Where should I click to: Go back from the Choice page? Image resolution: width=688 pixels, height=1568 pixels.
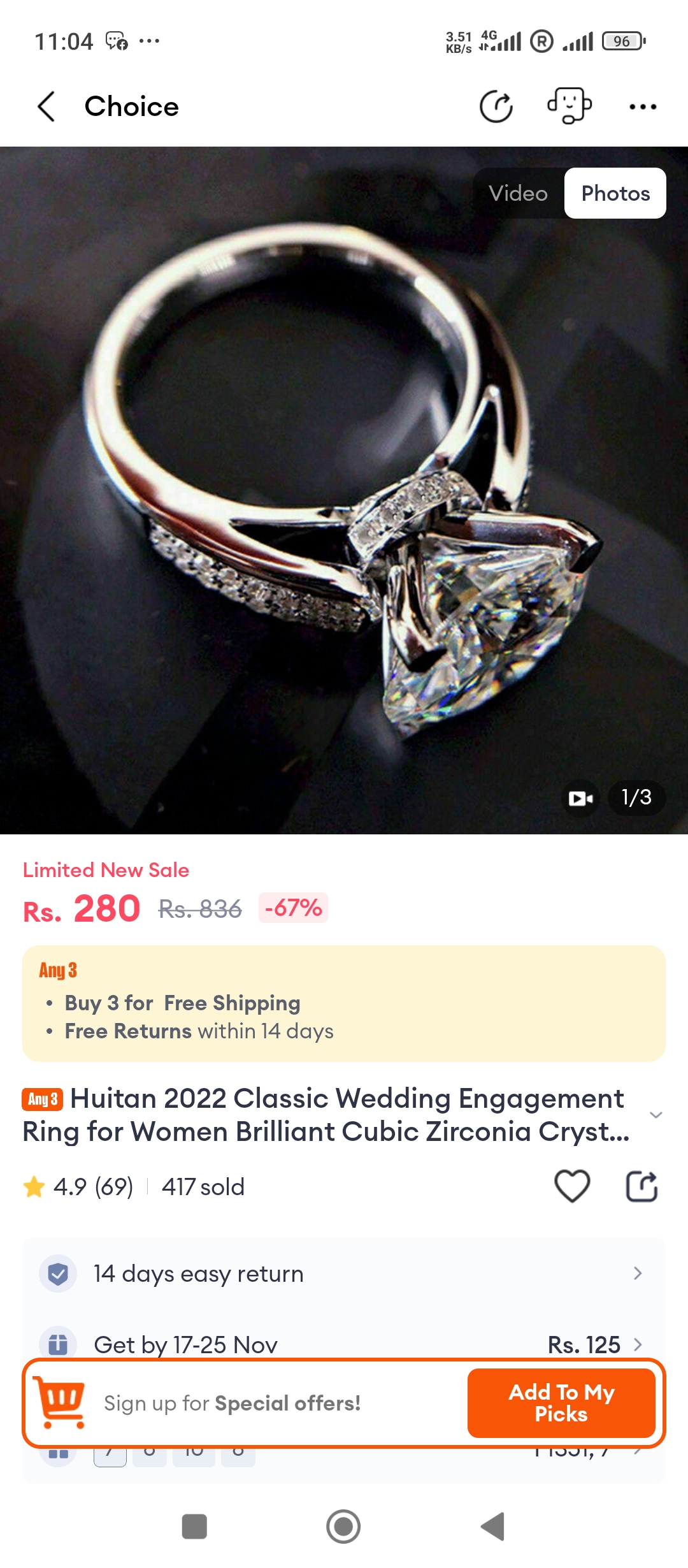[47, 106]
